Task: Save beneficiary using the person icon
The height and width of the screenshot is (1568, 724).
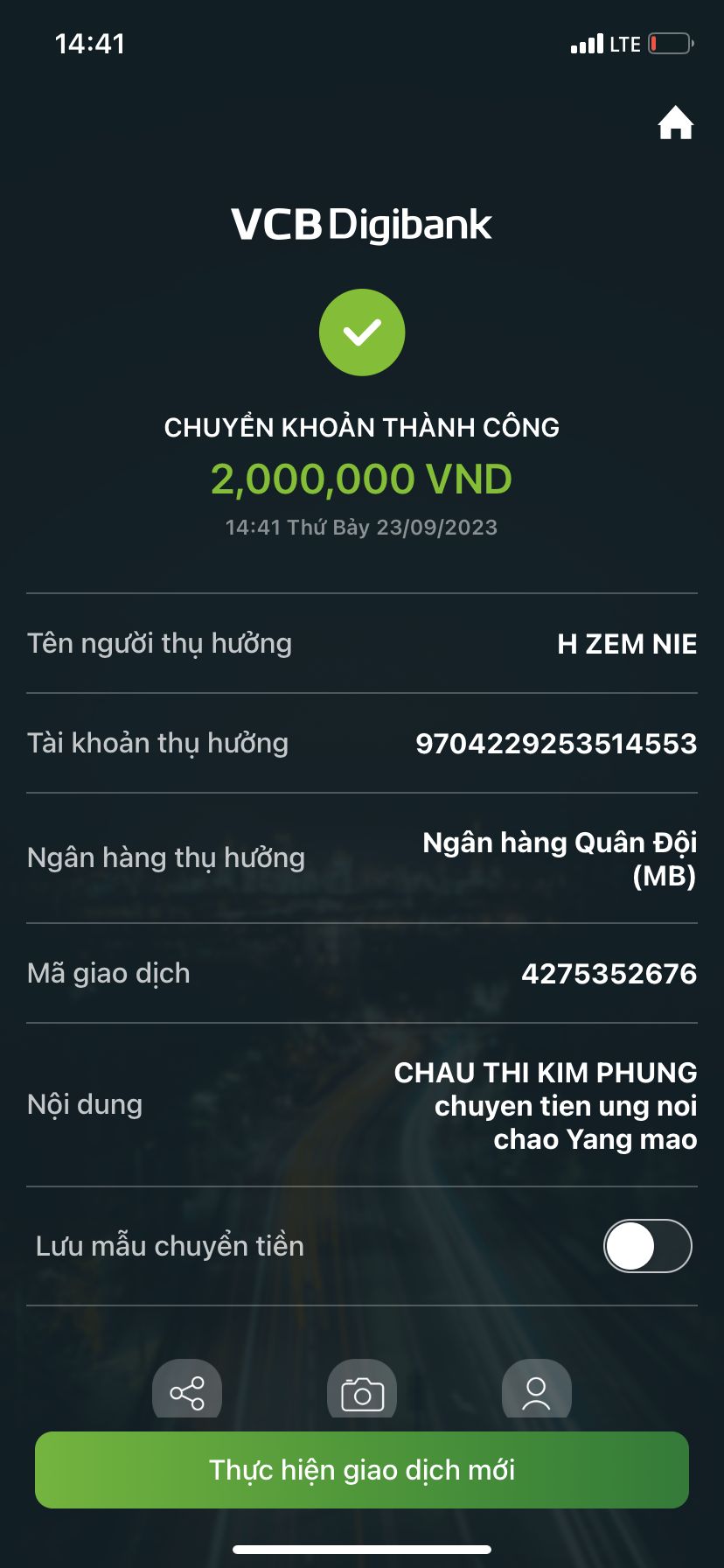Action: (x=536, y=1392)
